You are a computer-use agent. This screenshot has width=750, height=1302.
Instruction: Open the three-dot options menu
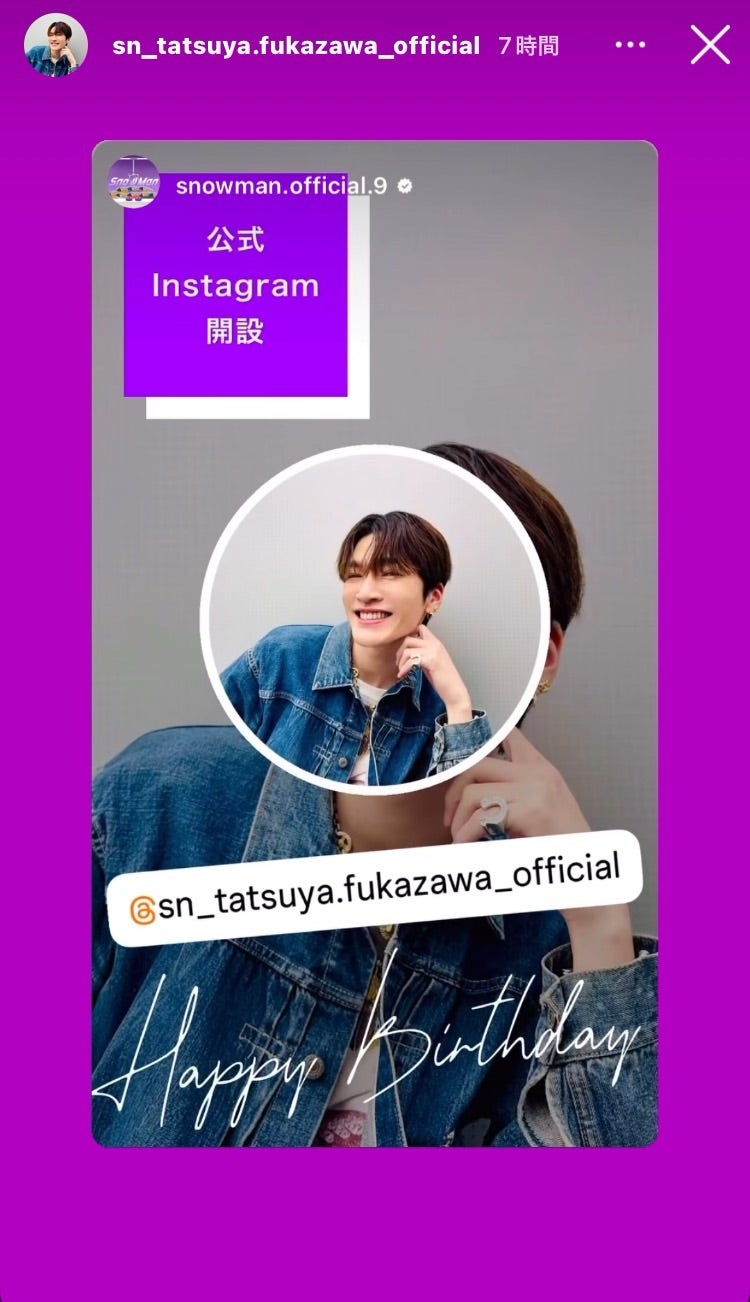point(630,45)
